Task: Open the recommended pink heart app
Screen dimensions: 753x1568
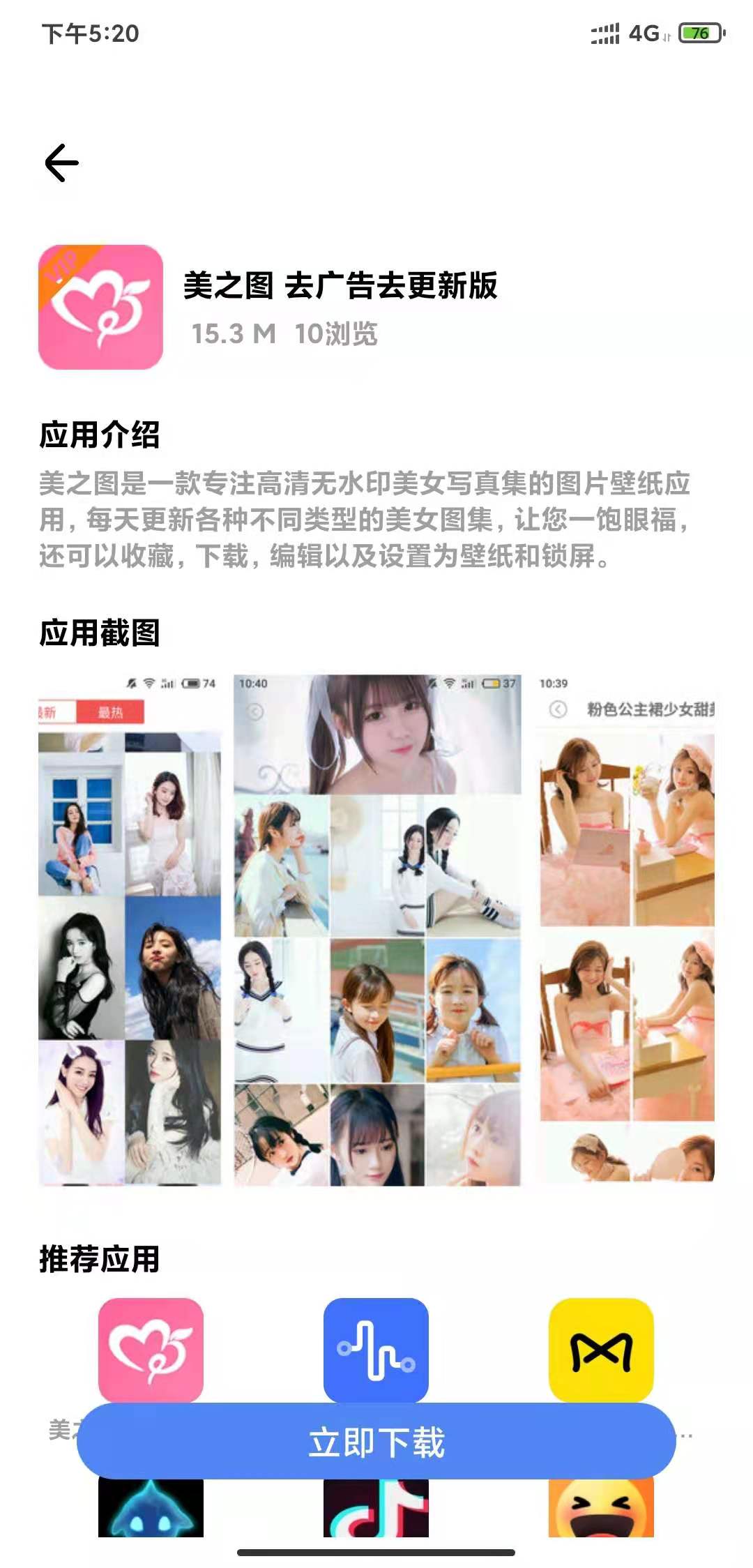Action: click(151, 1349)
